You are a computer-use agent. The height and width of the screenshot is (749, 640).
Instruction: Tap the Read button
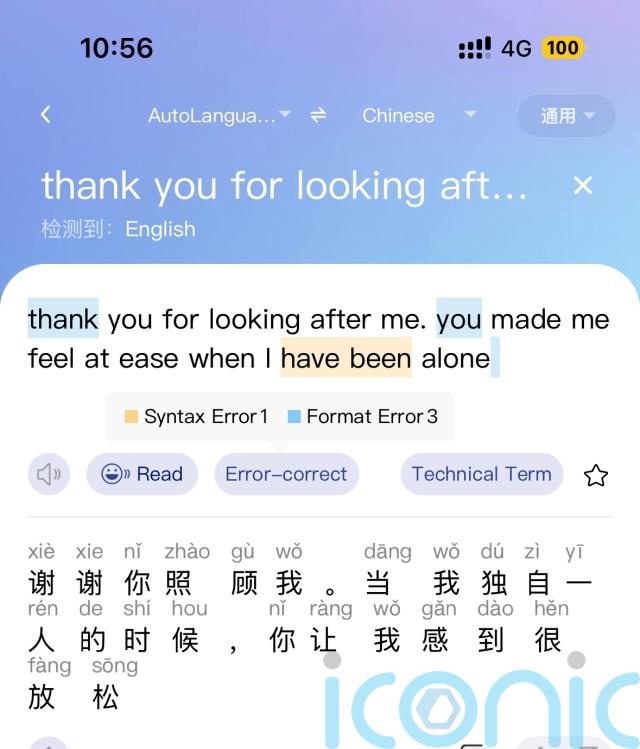tap(142, 474)
